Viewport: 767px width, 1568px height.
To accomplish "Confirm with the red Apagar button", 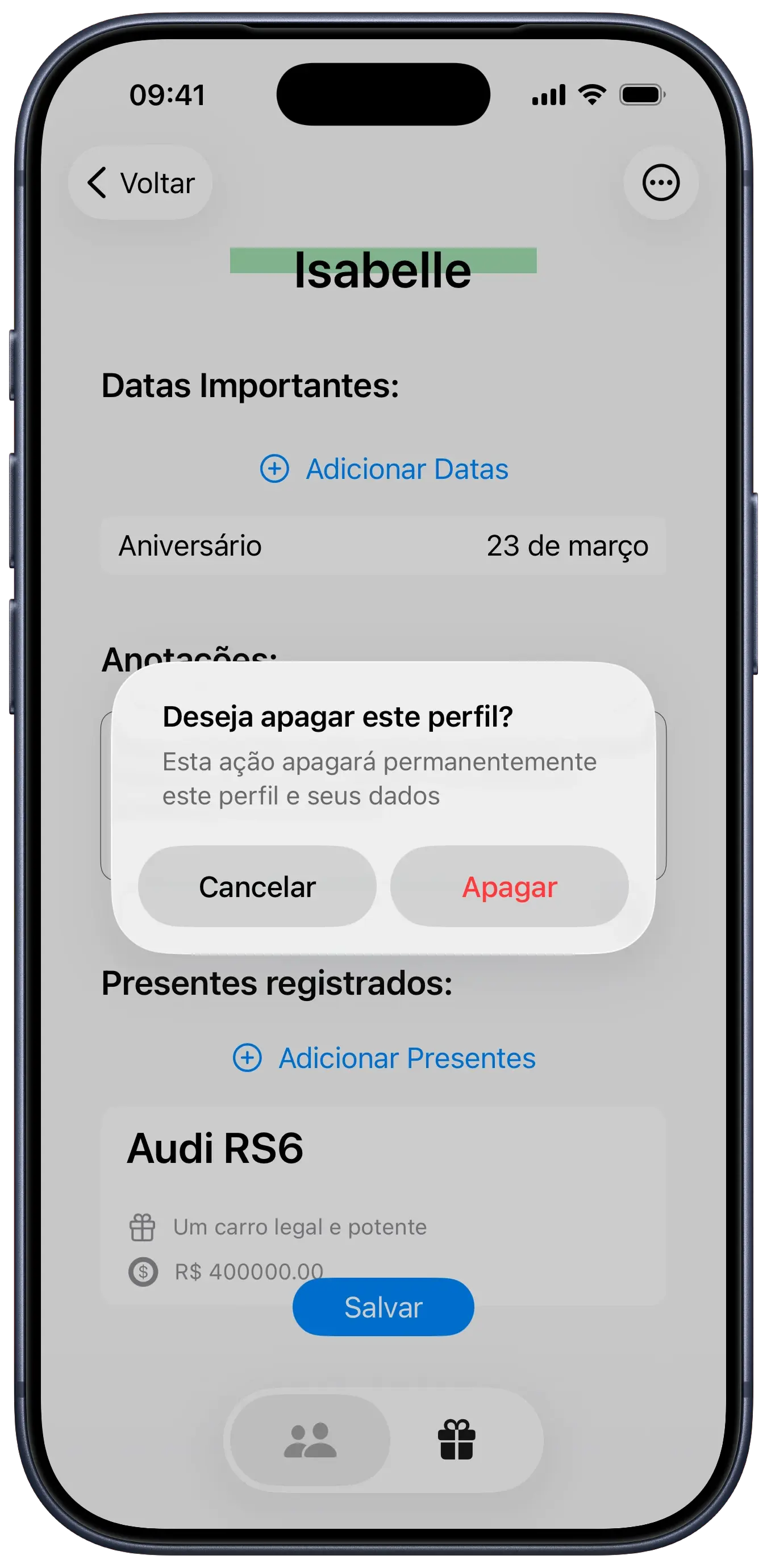I will pyautogui.click(x=509, y=886).
